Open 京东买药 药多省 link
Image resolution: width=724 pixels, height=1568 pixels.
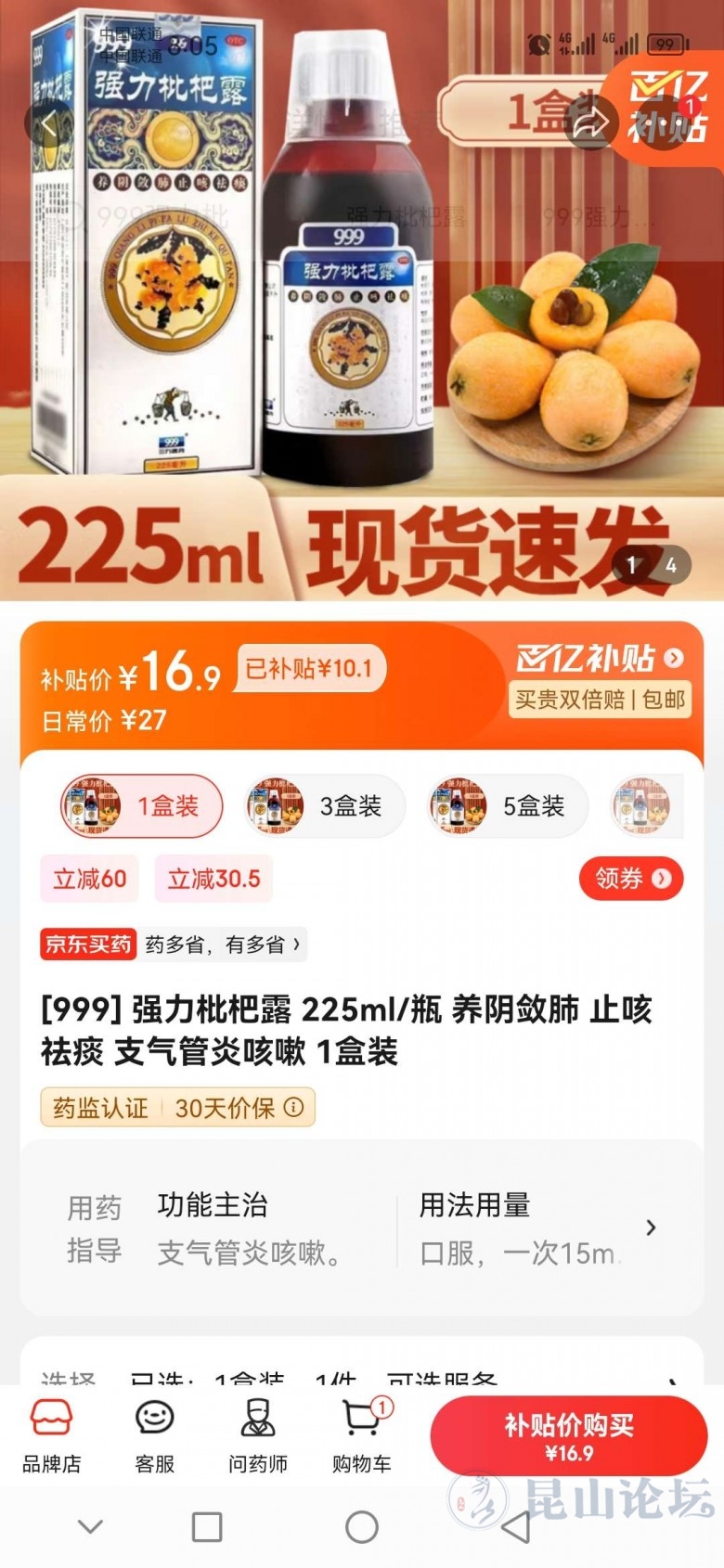173,945
